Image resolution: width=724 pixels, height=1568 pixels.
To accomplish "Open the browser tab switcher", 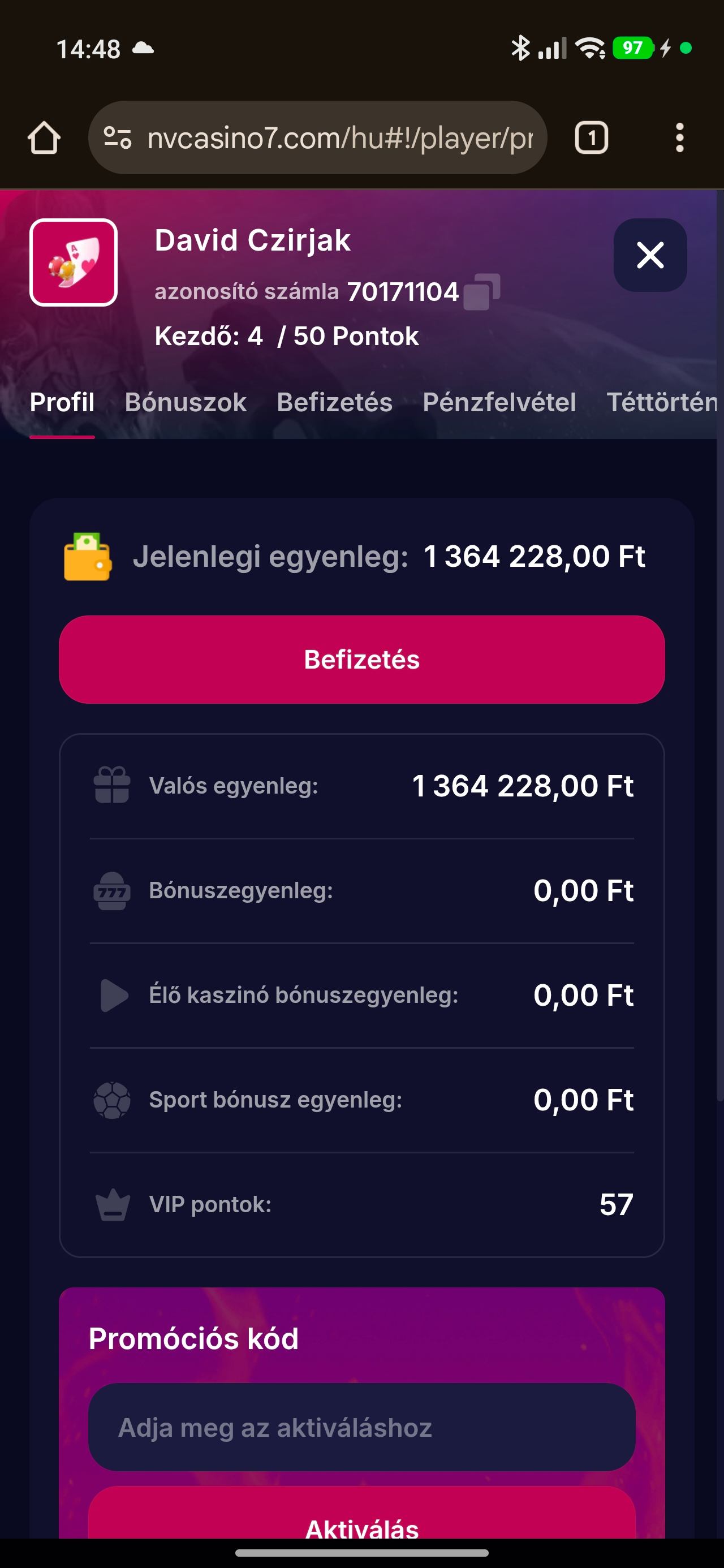I will coord(591,137).
